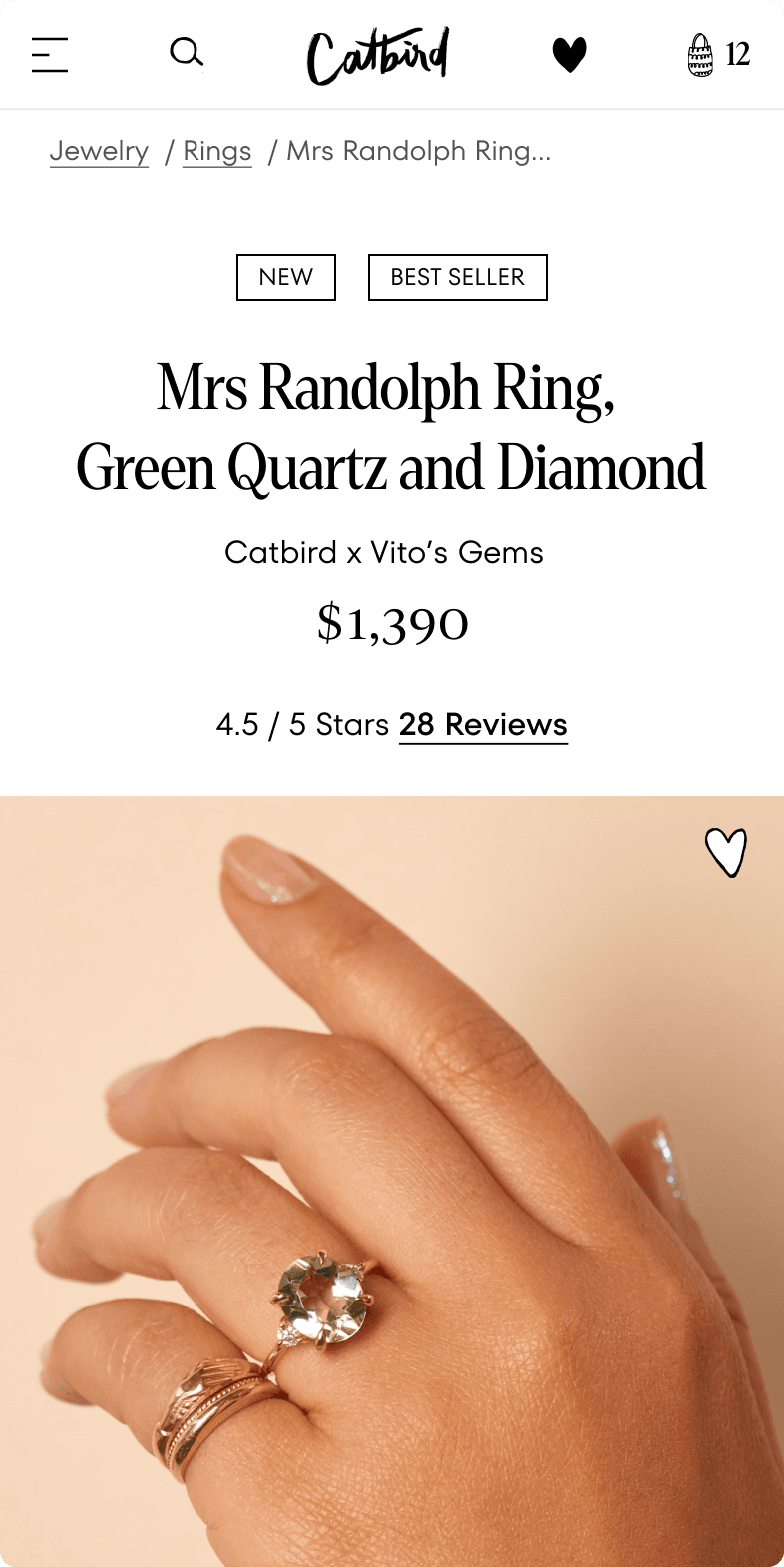Select the search icon next to the menu

coord(187,54)
